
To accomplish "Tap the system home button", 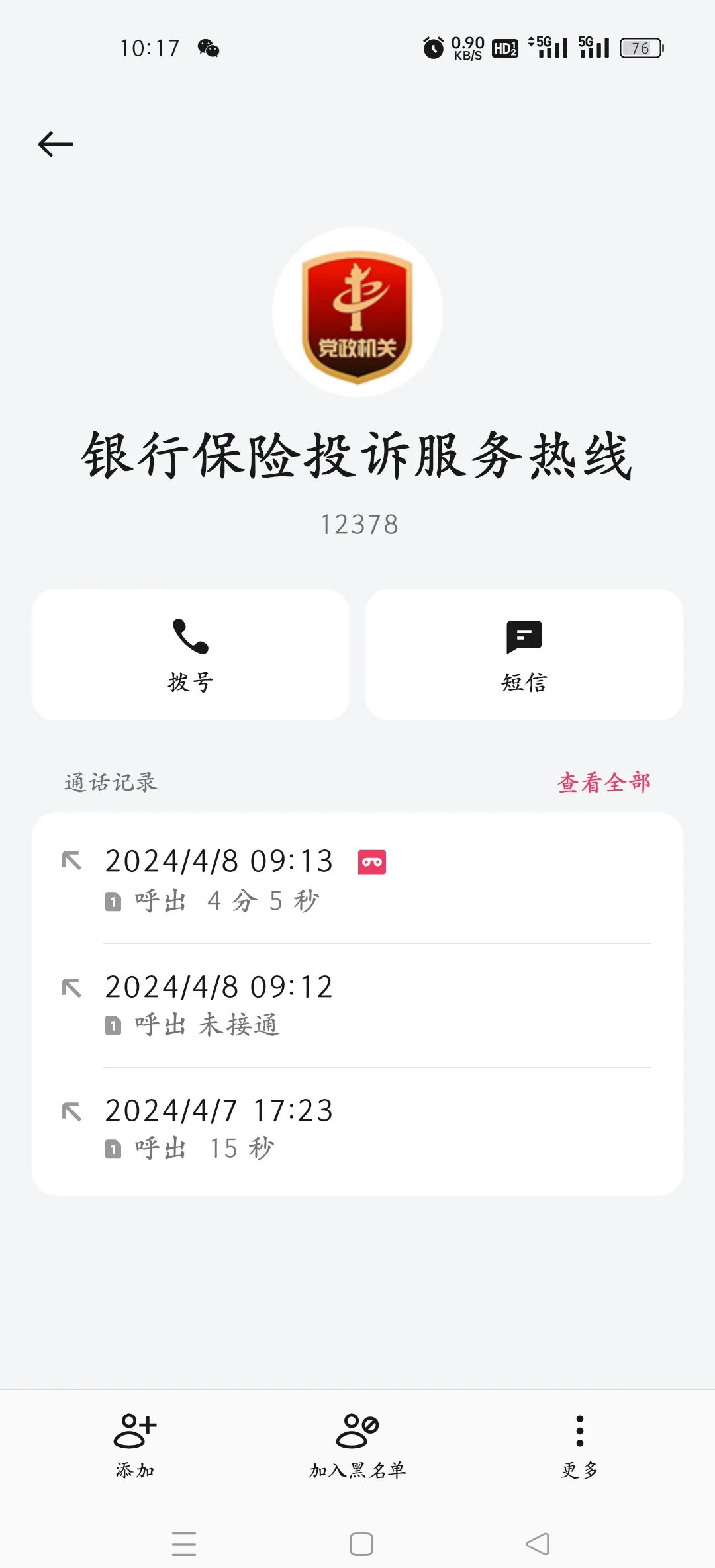I will (361, 1544).
